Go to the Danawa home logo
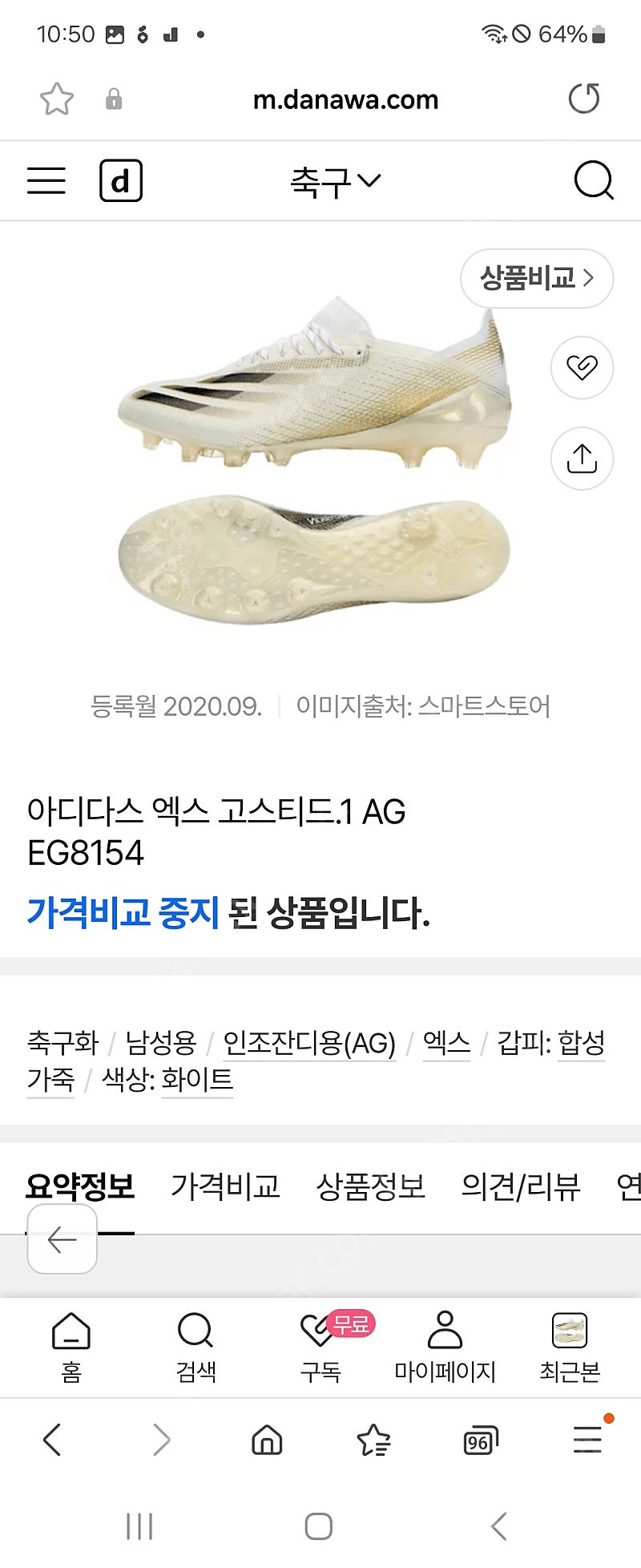 pos(120,180)
